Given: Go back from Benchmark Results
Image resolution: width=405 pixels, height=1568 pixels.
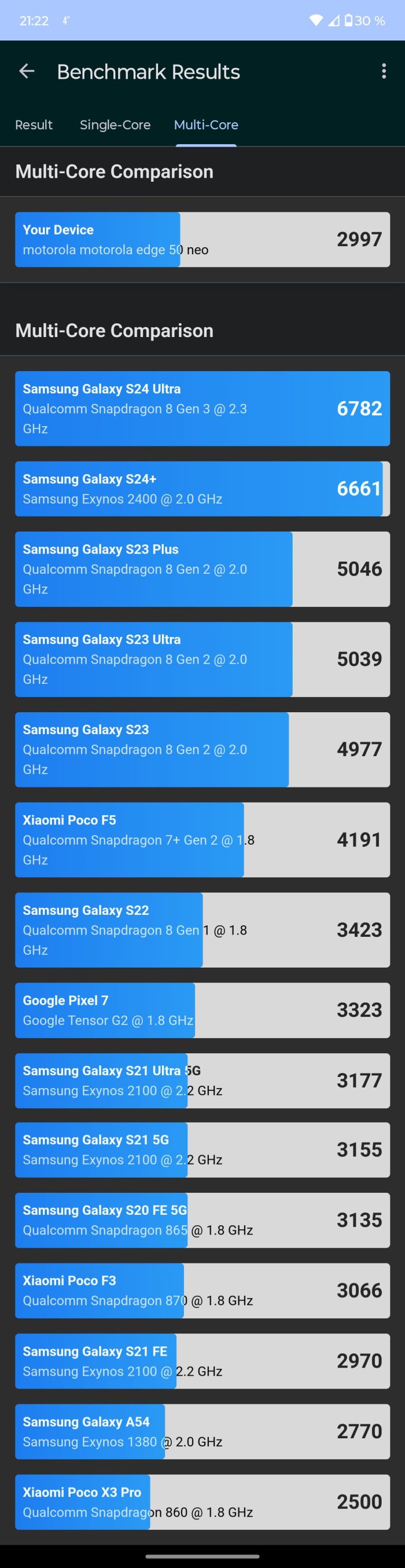Looking at the screenshot, I should (27, 72).
